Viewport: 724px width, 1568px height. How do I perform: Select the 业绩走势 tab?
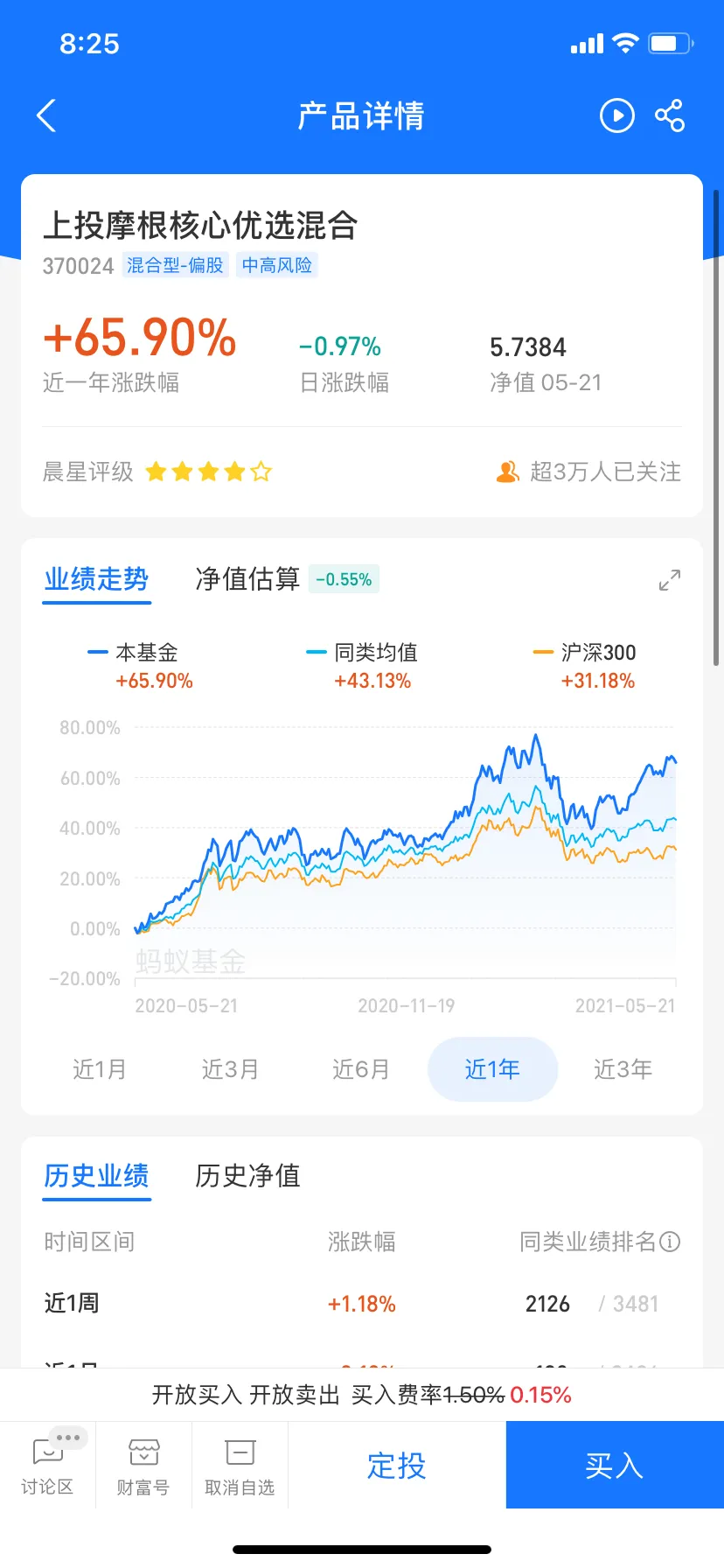pyautogui.click(x=97, y=579)
